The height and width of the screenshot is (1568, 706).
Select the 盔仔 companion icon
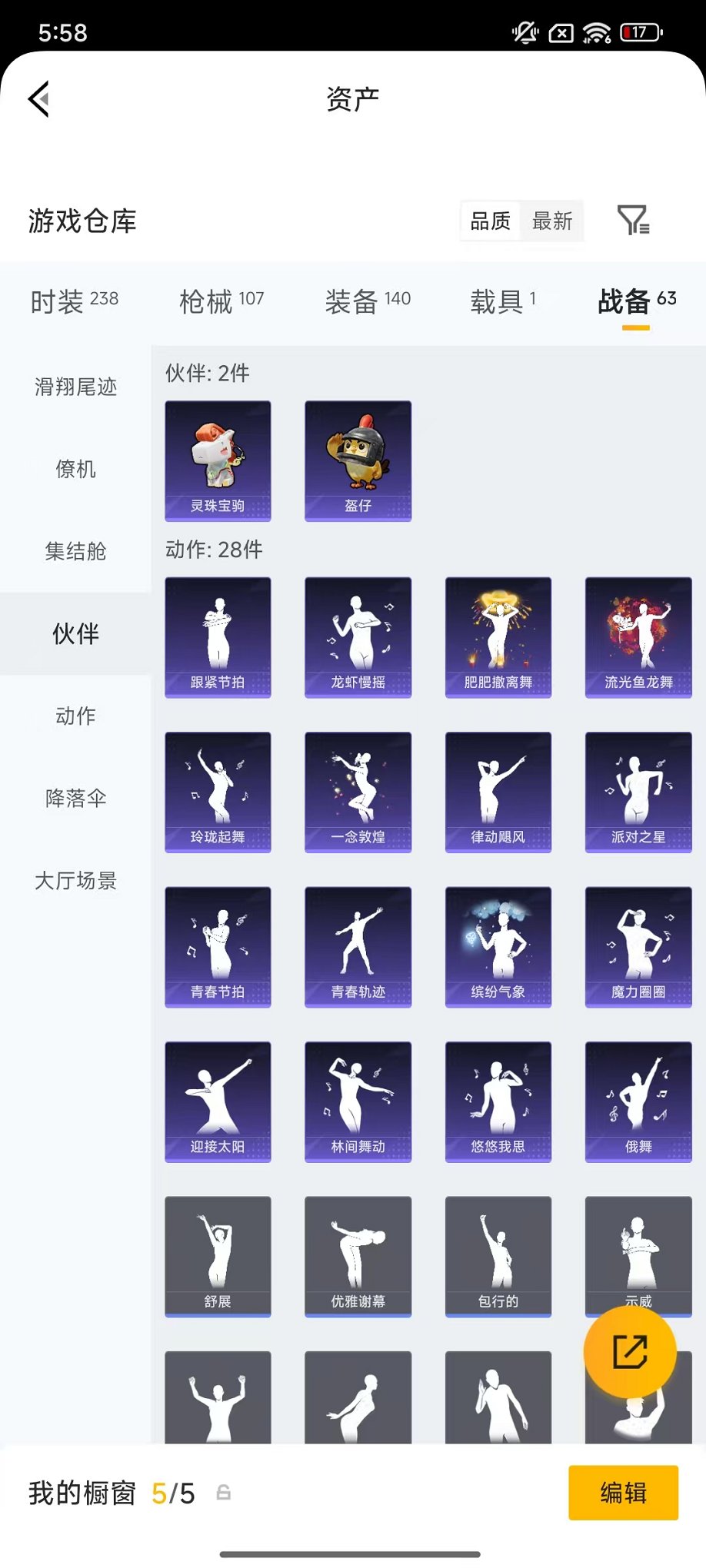(358, 461)
